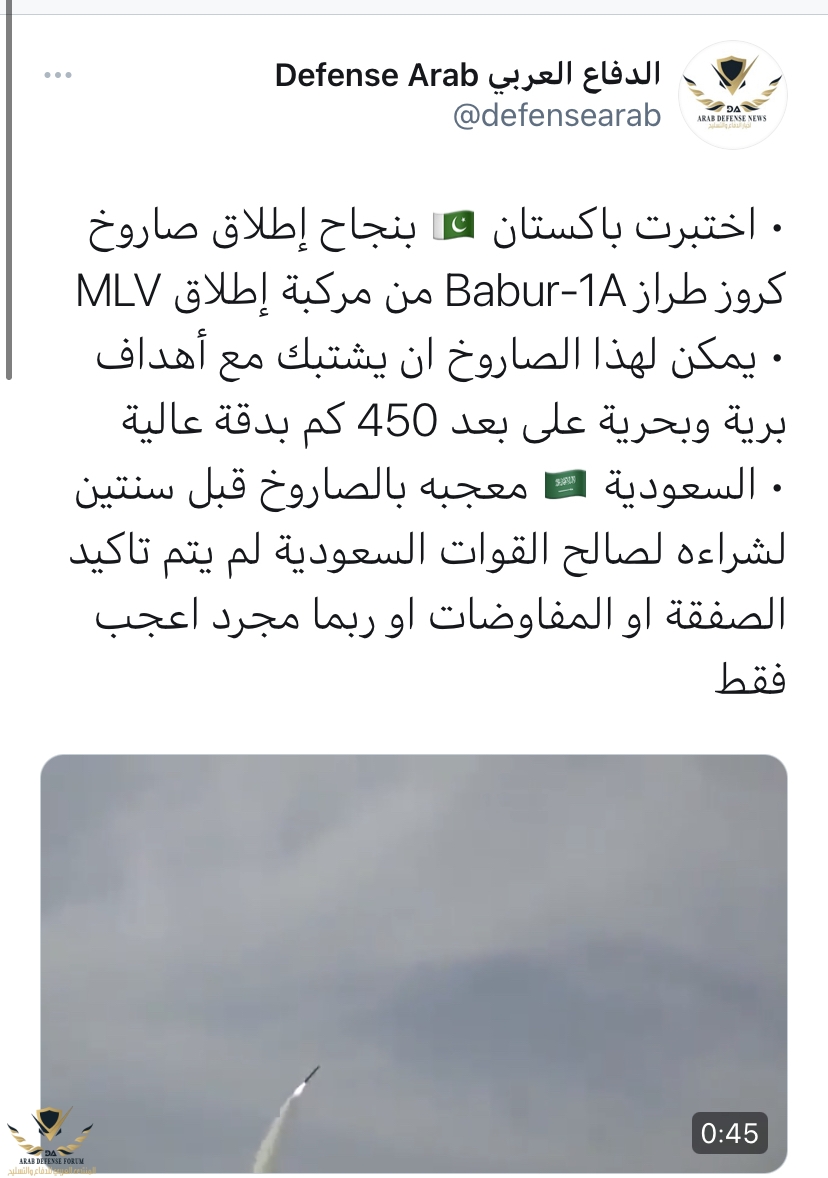828x1178 pixels.
Task: Open the Defense Arab profile picture
Action: (x=732, y=95)
